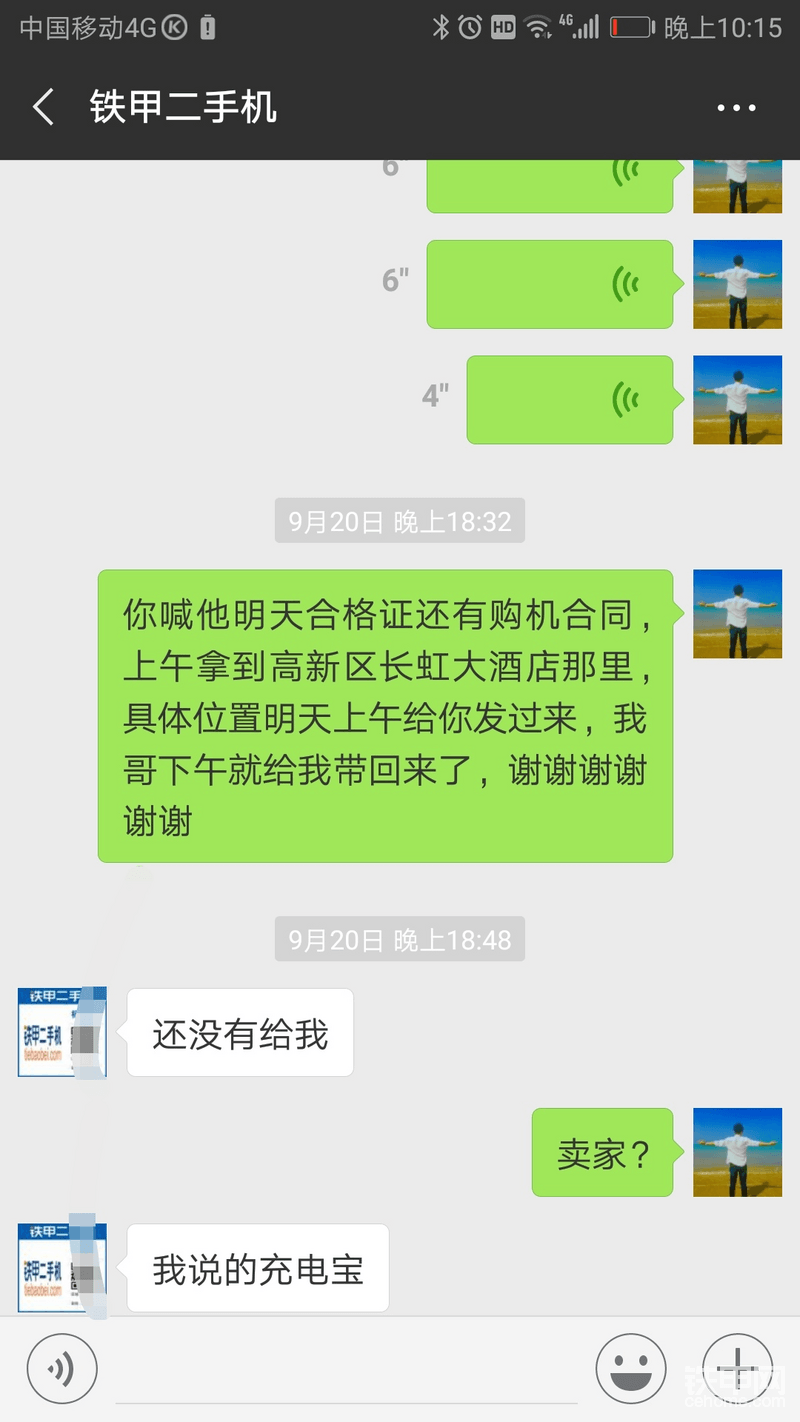The image size is (800, 1422).
Task: Open my avatar beside 卖家？
Action: click(x=737, y=1152)
